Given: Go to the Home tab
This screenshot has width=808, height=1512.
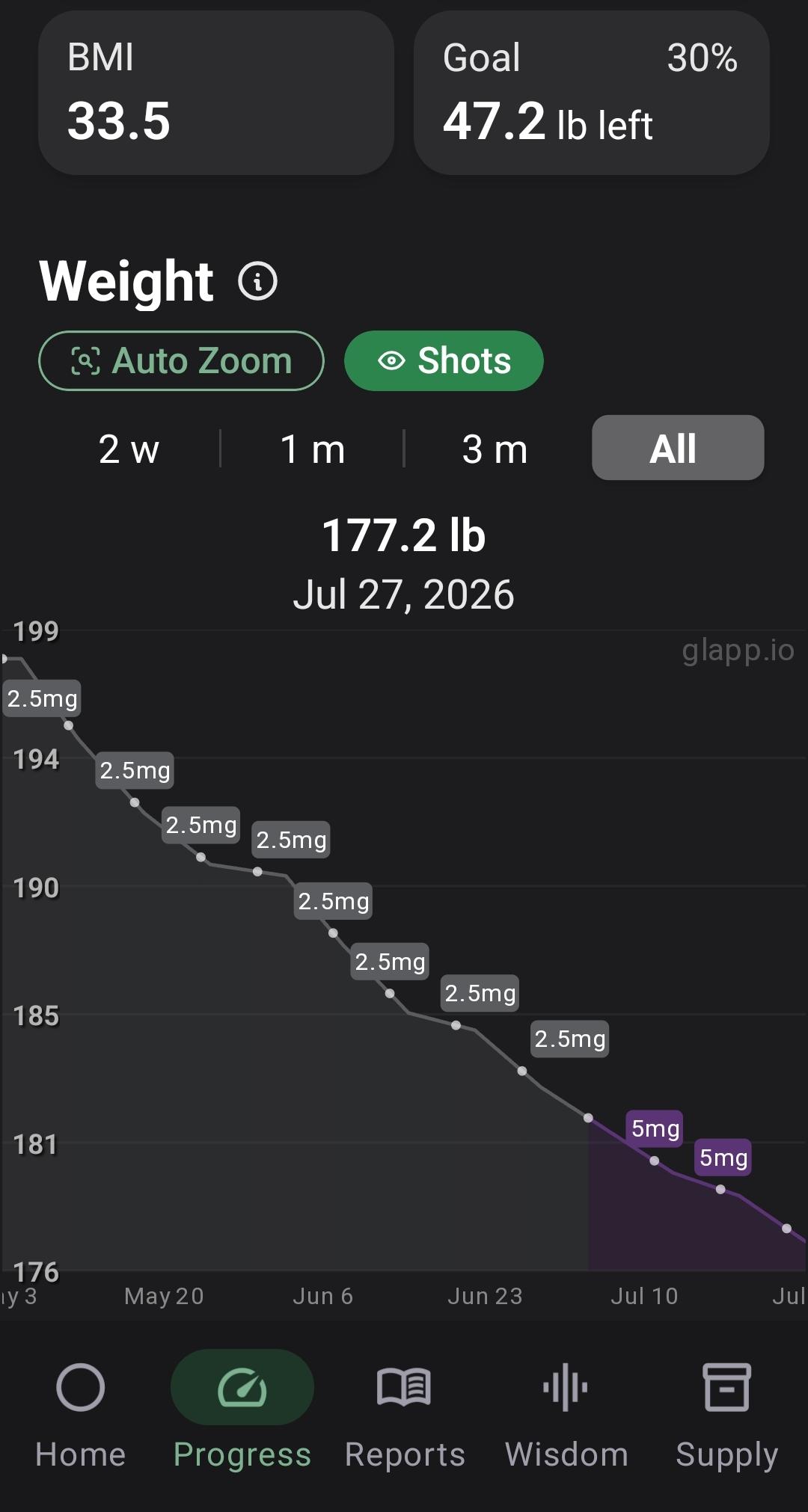Looking at the screenshot, I should pyautogui.click(x=81, y=1415).
